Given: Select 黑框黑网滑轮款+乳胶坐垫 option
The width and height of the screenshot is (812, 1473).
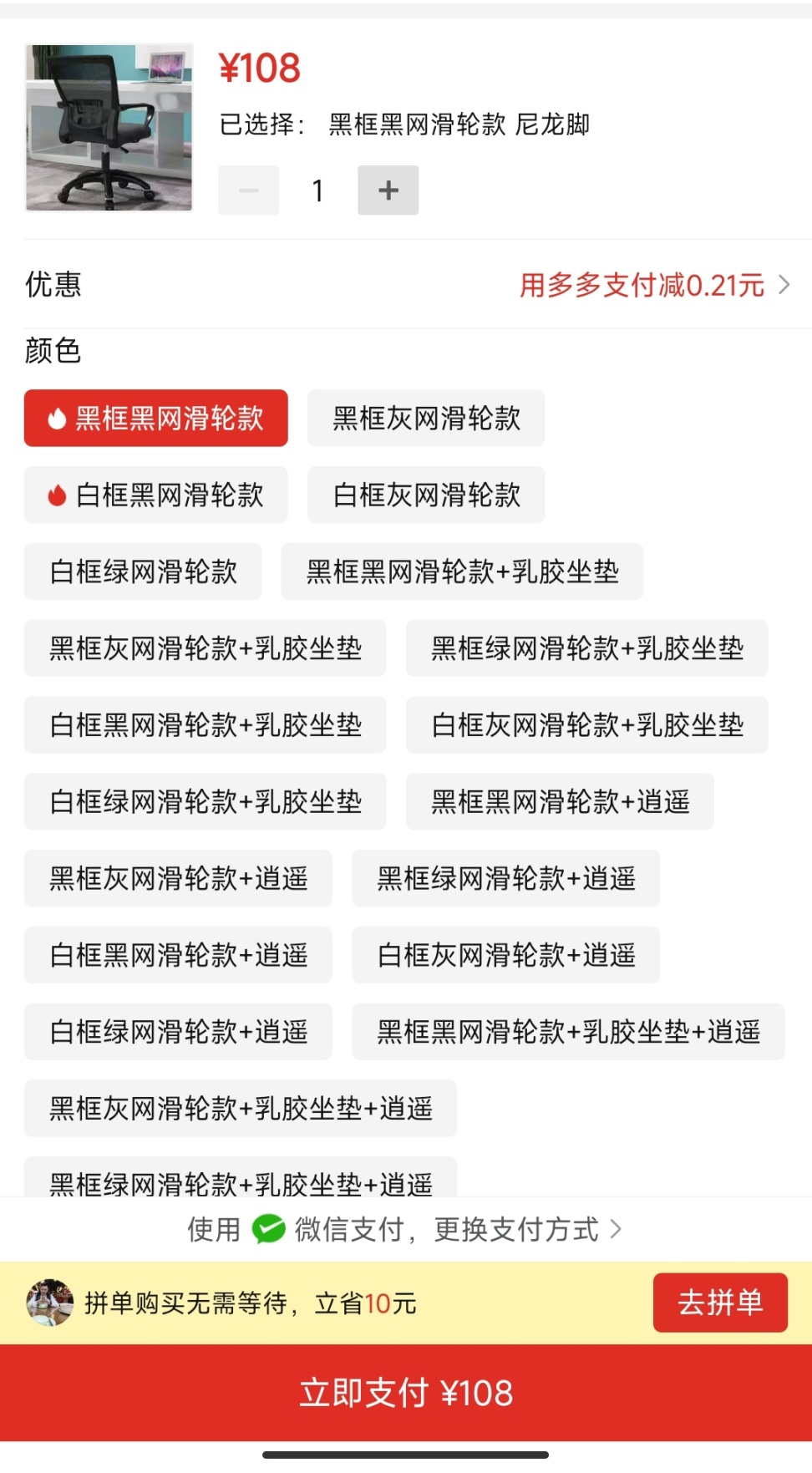Looking at the screenshot, I should click(x=462, y=571).
